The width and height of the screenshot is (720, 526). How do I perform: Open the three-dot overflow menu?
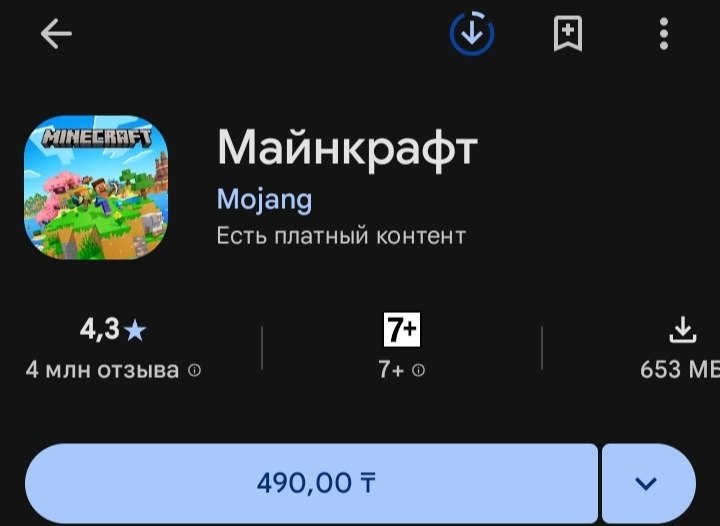pos(664,34)
